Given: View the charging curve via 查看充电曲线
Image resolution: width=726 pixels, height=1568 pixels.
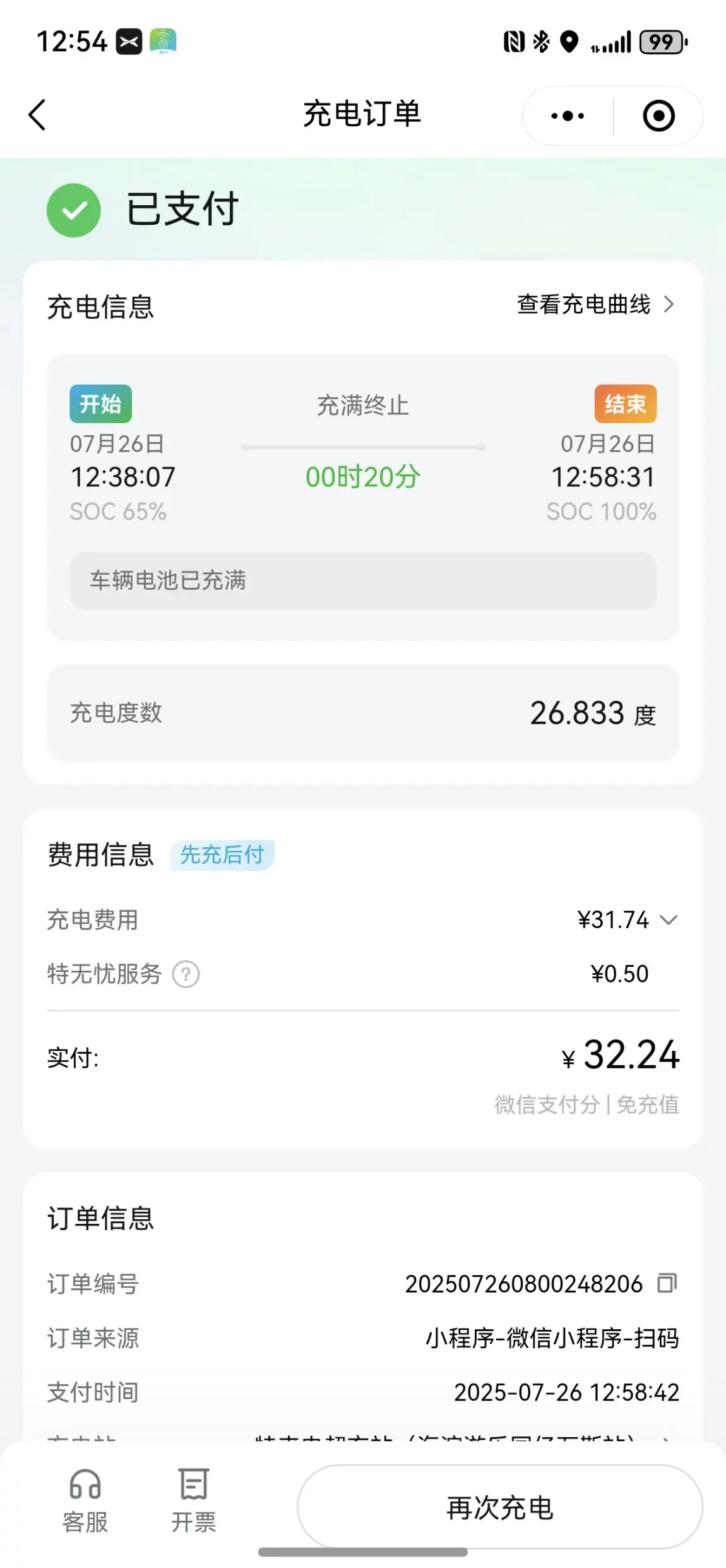Looking at the screenshot, I should click(x=595, y=304).
